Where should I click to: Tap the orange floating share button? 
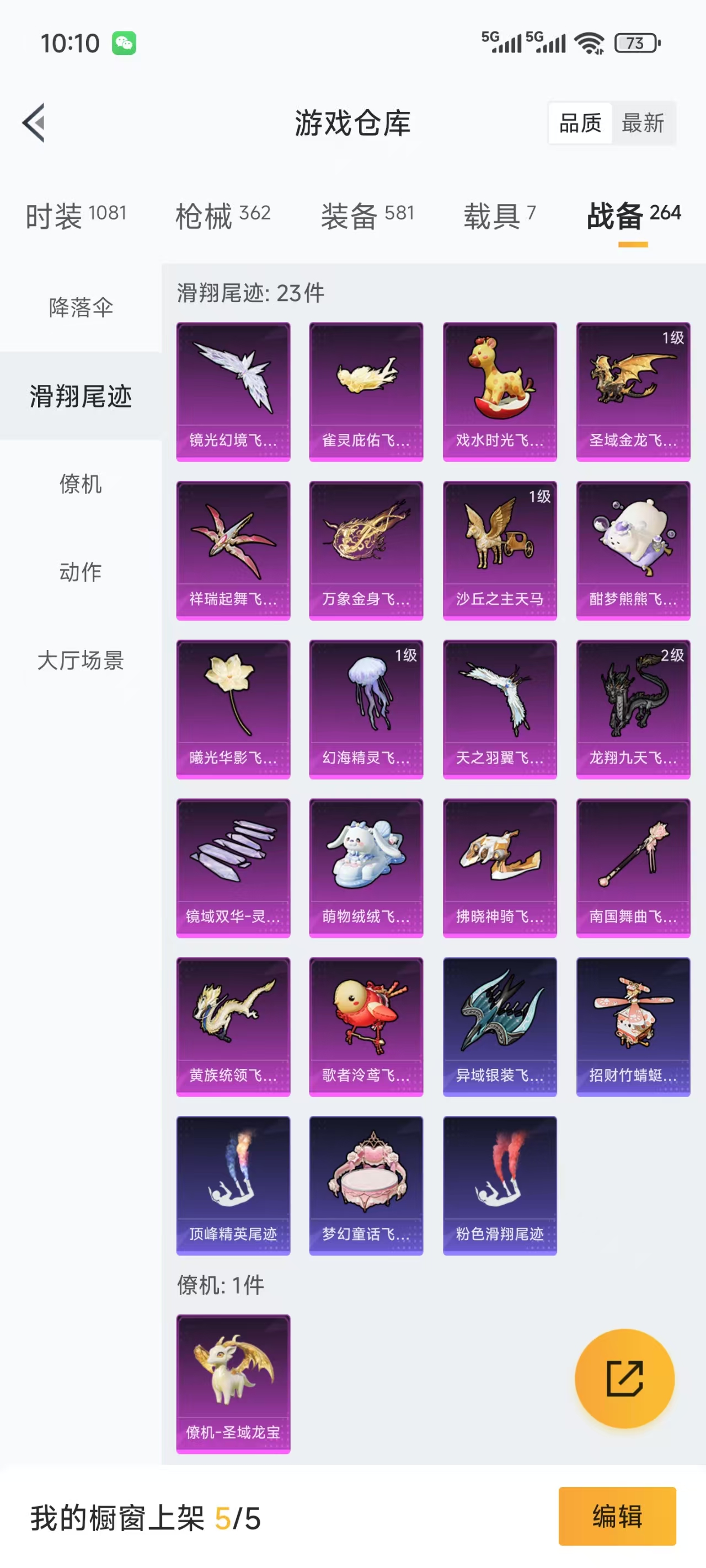[x=624, y=1378]
